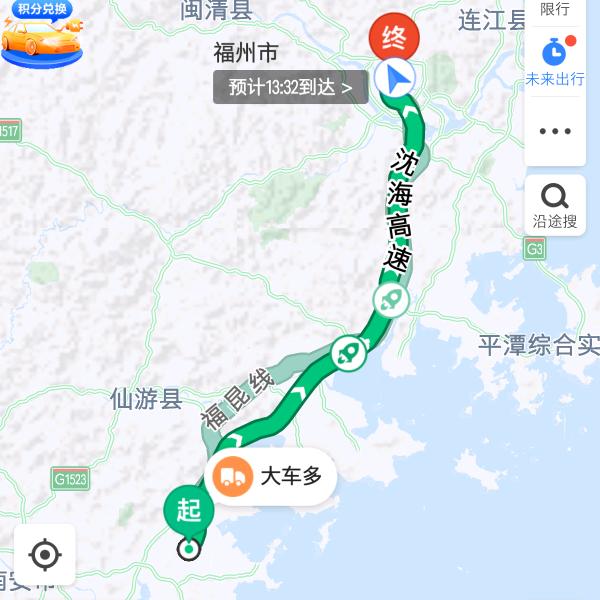Open the 积分兑换 points exchange banner
The image size is (600, 600).
click(x=41, y=34)
